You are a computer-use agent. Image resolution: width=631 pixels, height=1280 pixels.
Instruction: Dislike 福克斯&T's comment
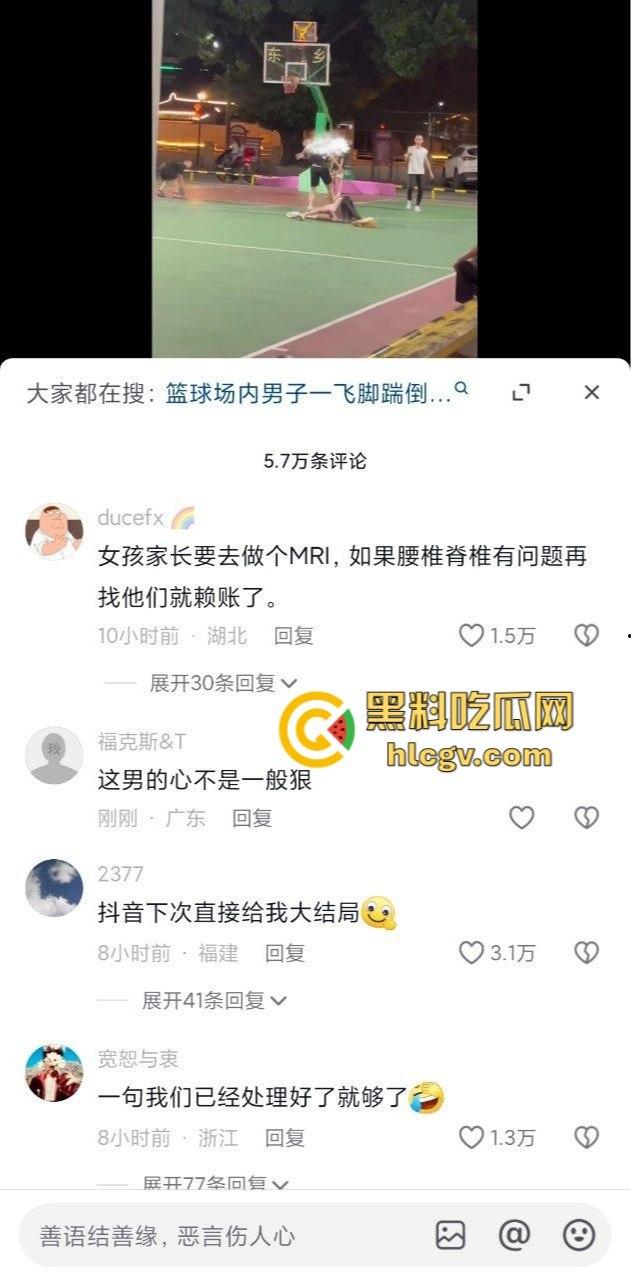586,818
